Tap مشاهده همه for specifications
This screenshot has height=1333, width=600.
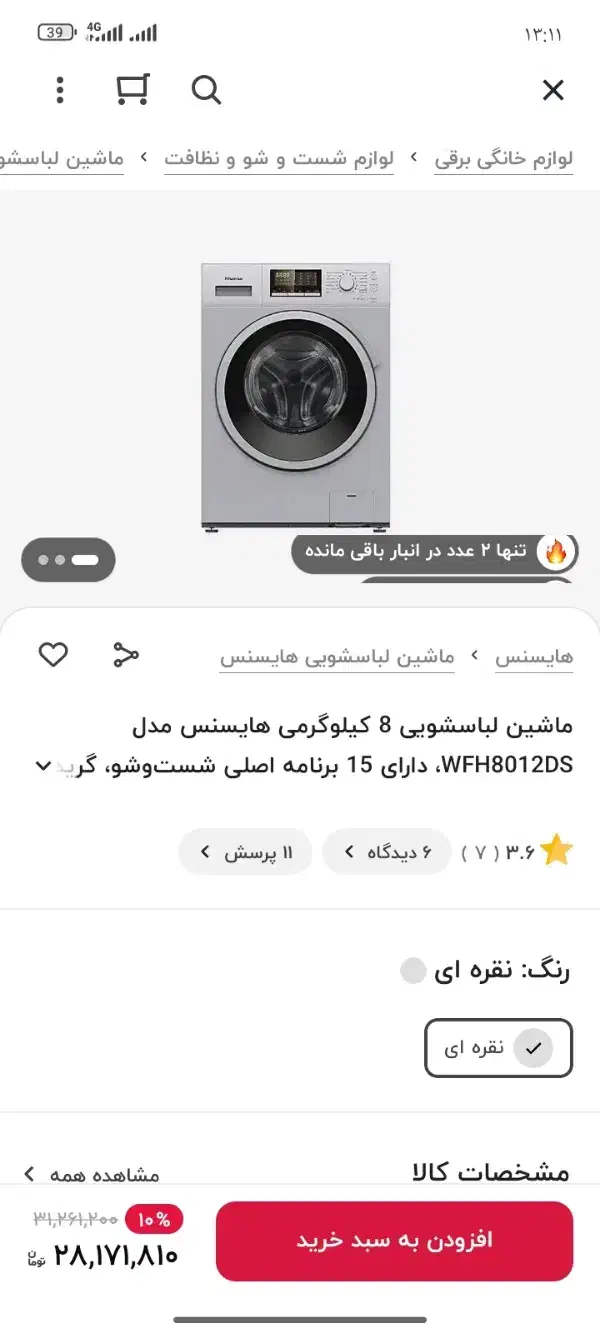coord(92,1174)
